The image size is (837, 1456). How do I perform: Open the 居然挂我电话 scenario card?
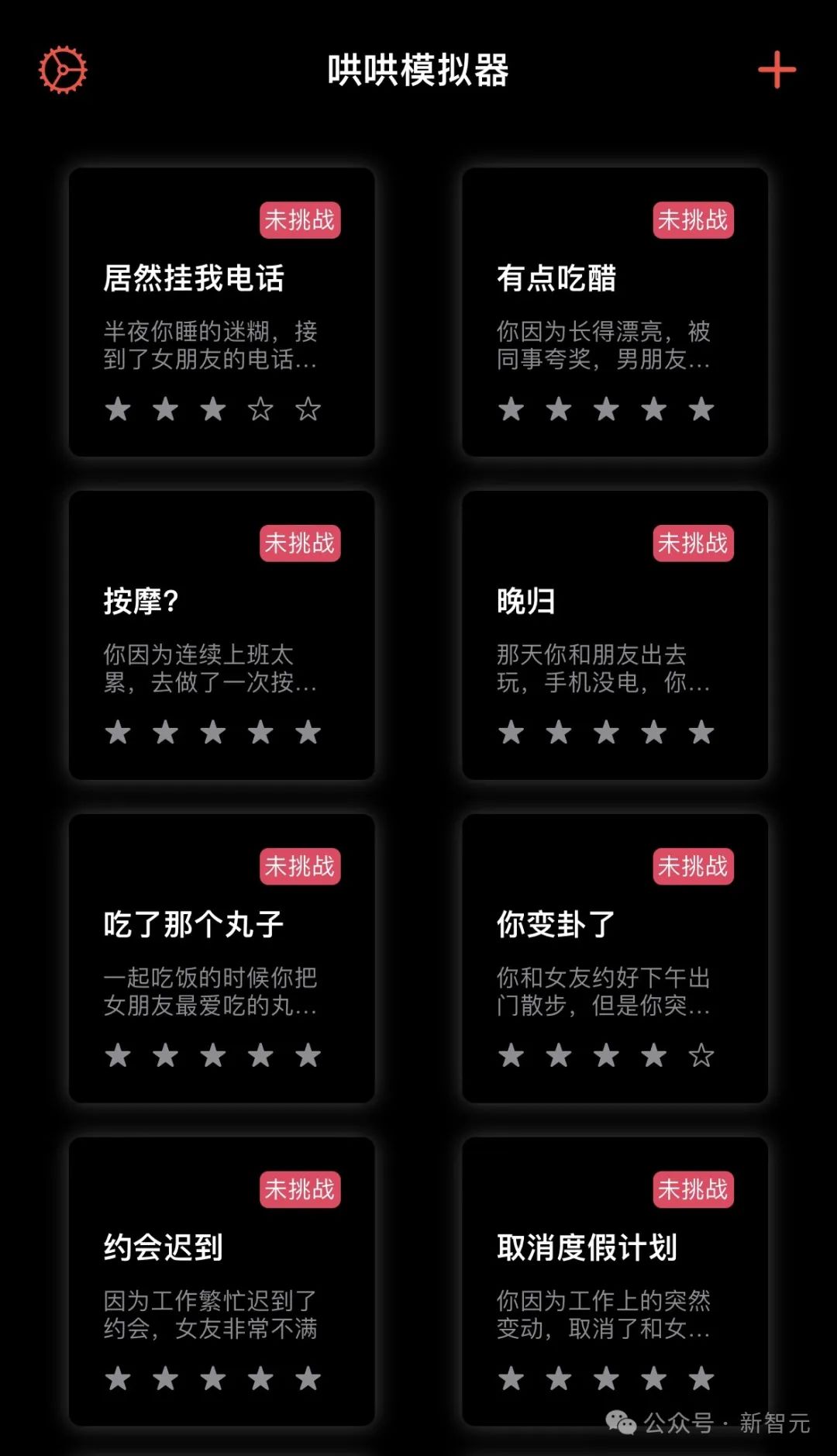[x=222, y=312]
